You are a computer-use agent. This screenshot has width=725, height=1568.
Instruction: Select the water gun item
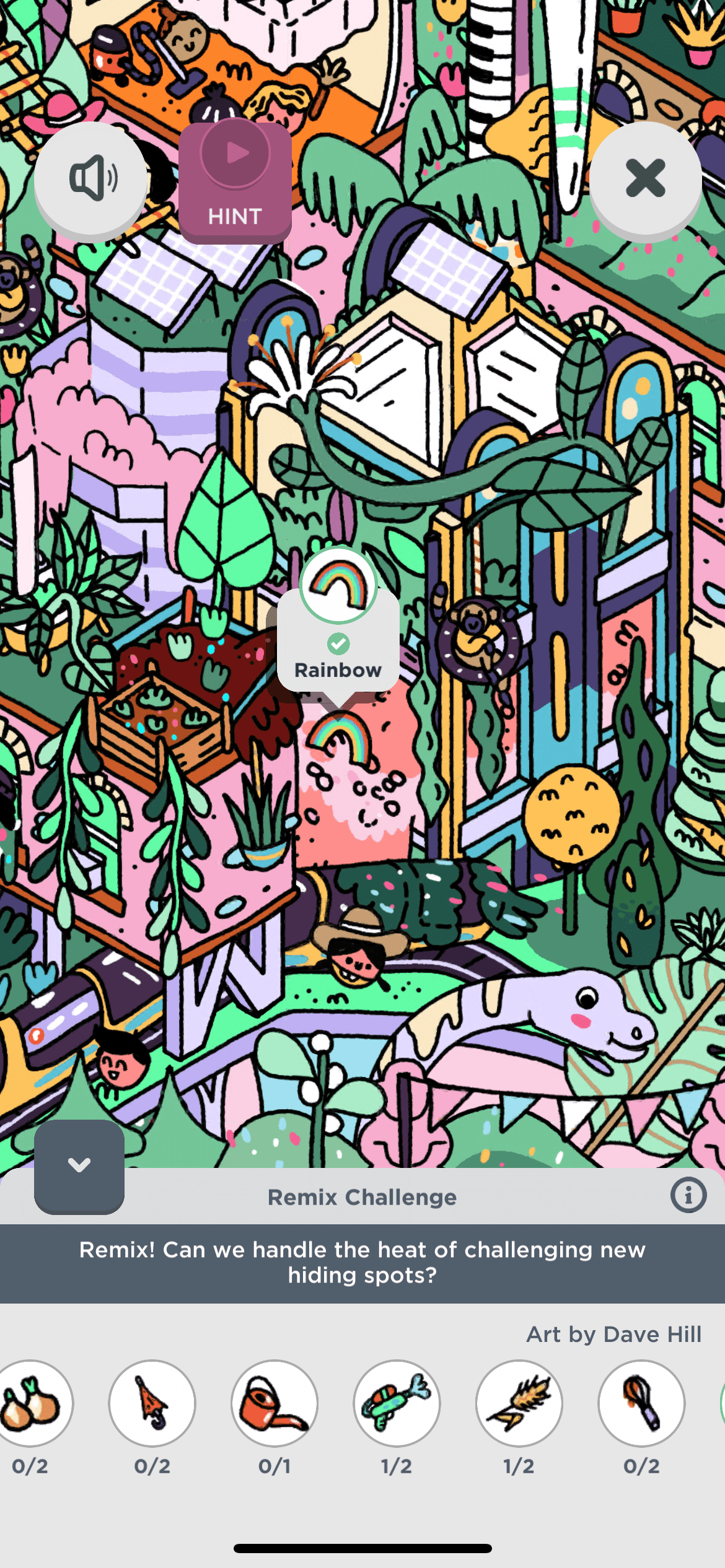(x=397, y=1402)
